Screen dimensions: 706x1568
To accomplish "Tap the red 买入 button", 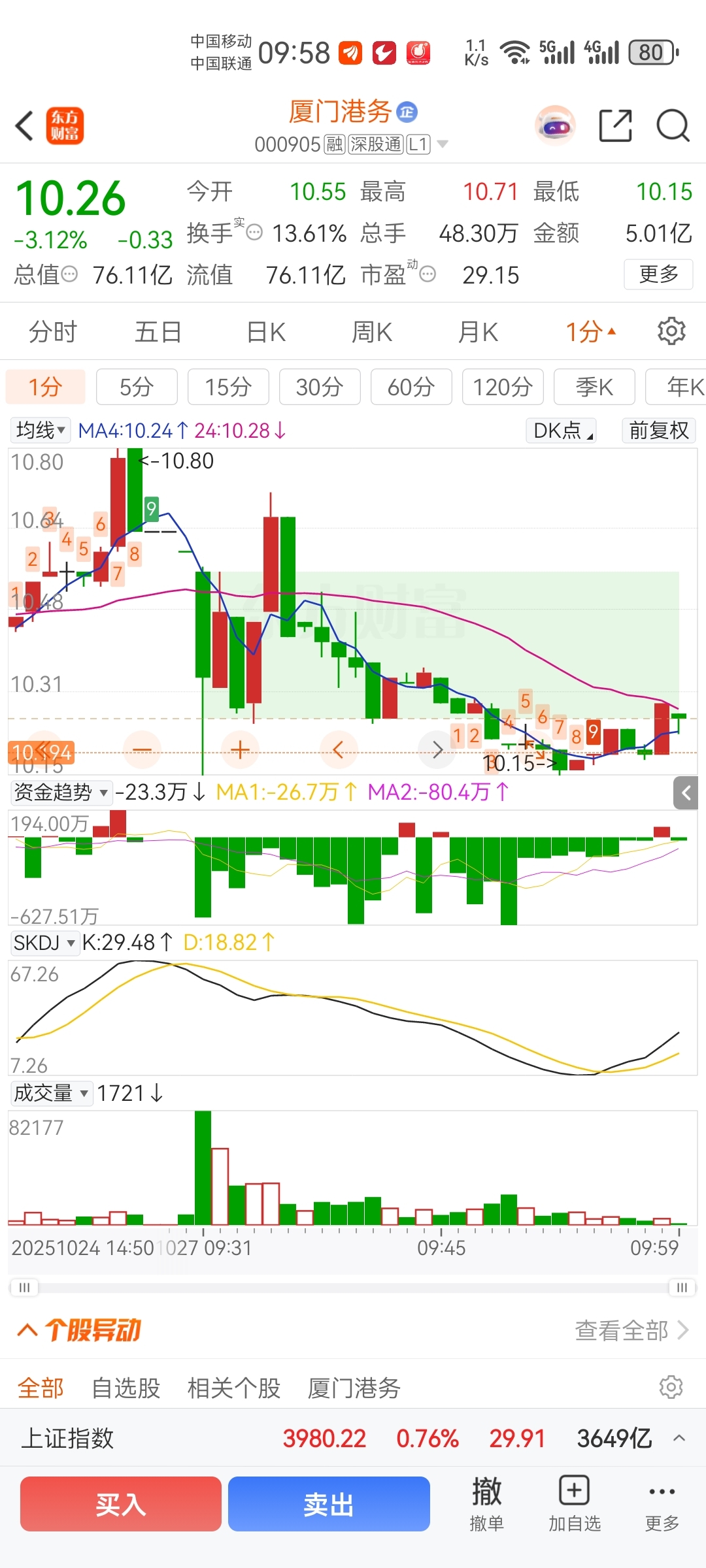I will pos(121,1504).
